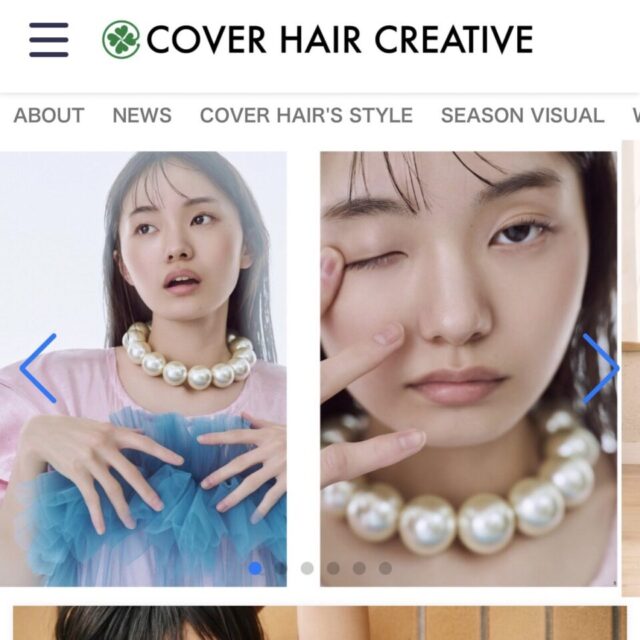Advance to the next carousel slide
This screenshot has width=640, height=640.
[x=601, y=368]
